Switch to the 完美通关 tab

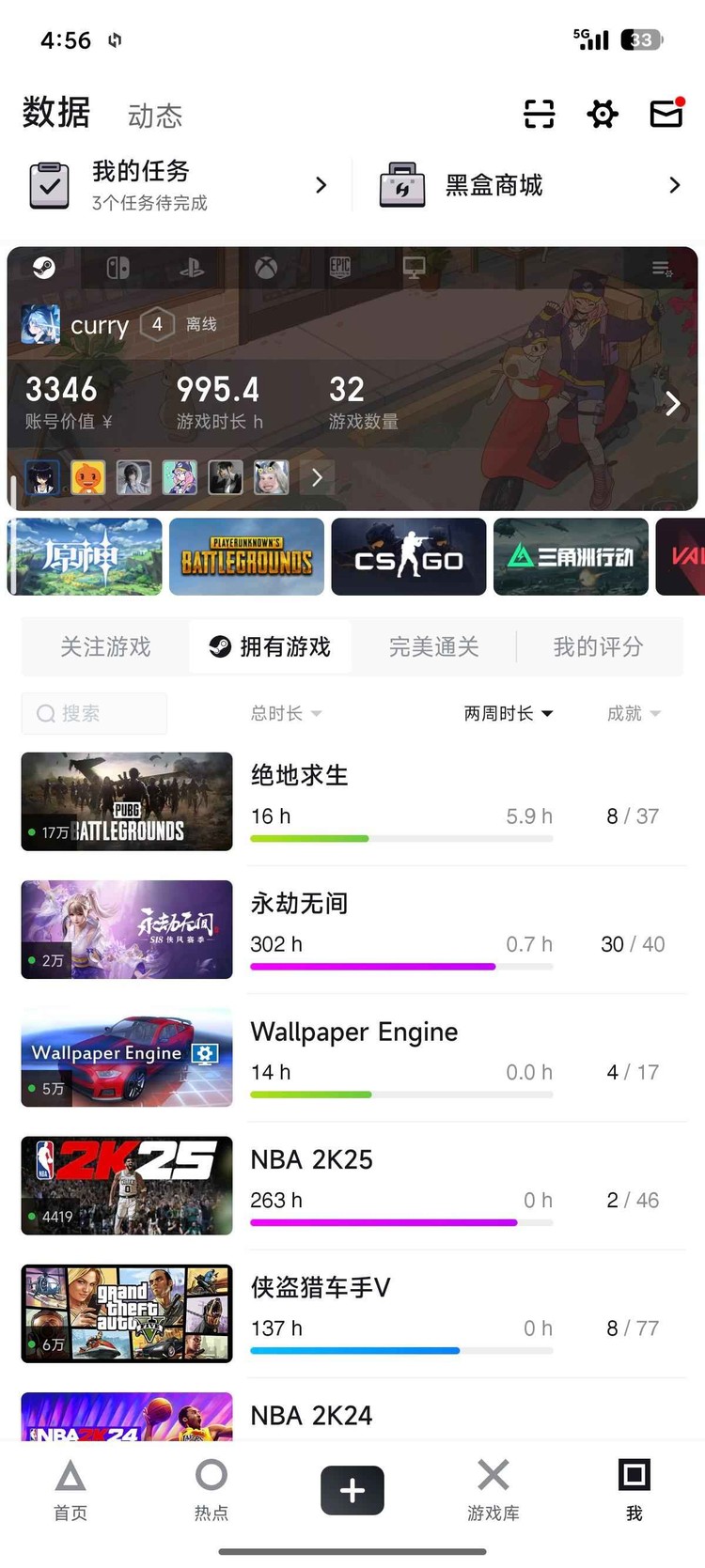click(434, 646)
